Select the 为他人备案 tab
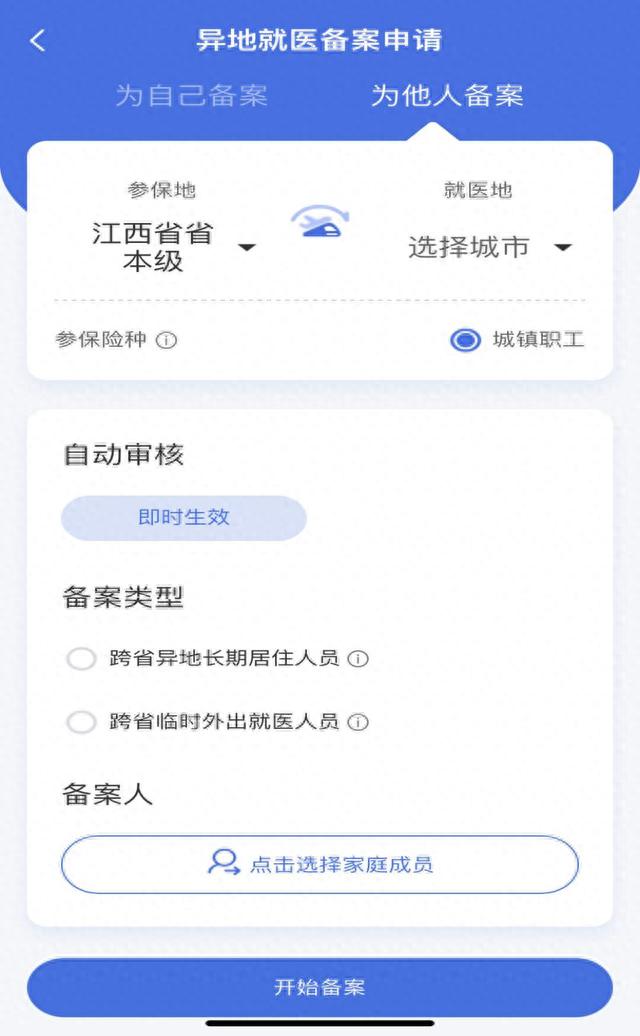640x1036 pixels. (447, 96)
